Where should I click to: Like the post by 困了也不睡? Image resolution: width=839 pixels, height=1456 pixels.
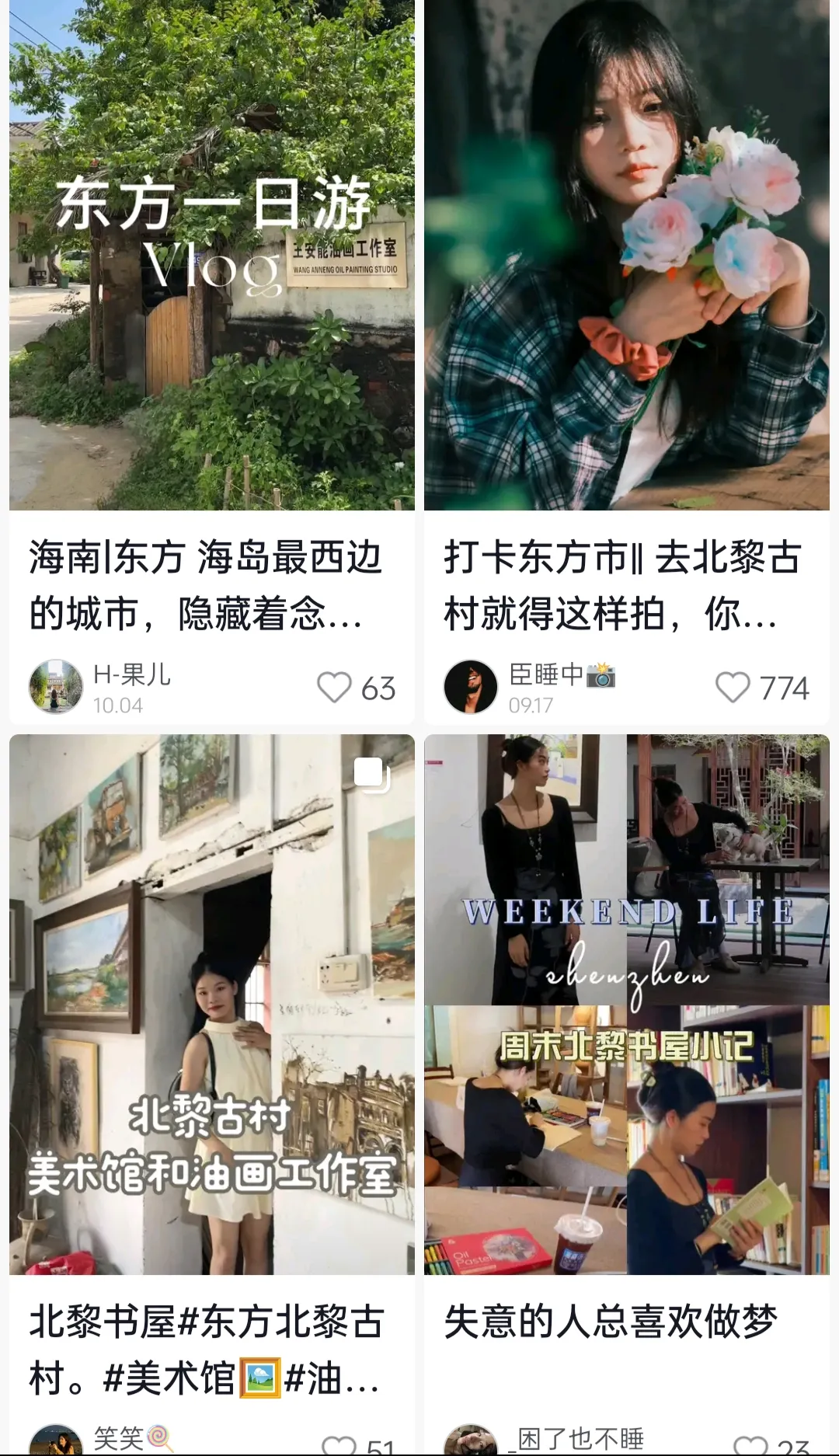750,1446
